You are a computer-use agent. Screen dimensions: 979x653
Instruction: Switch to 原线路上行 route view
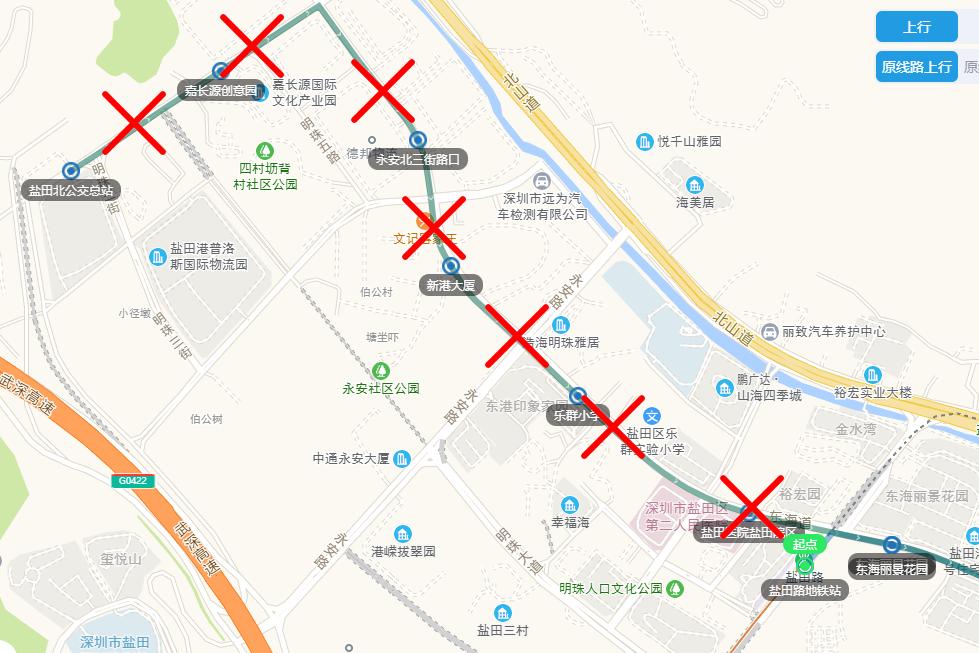tap(916, 67)
